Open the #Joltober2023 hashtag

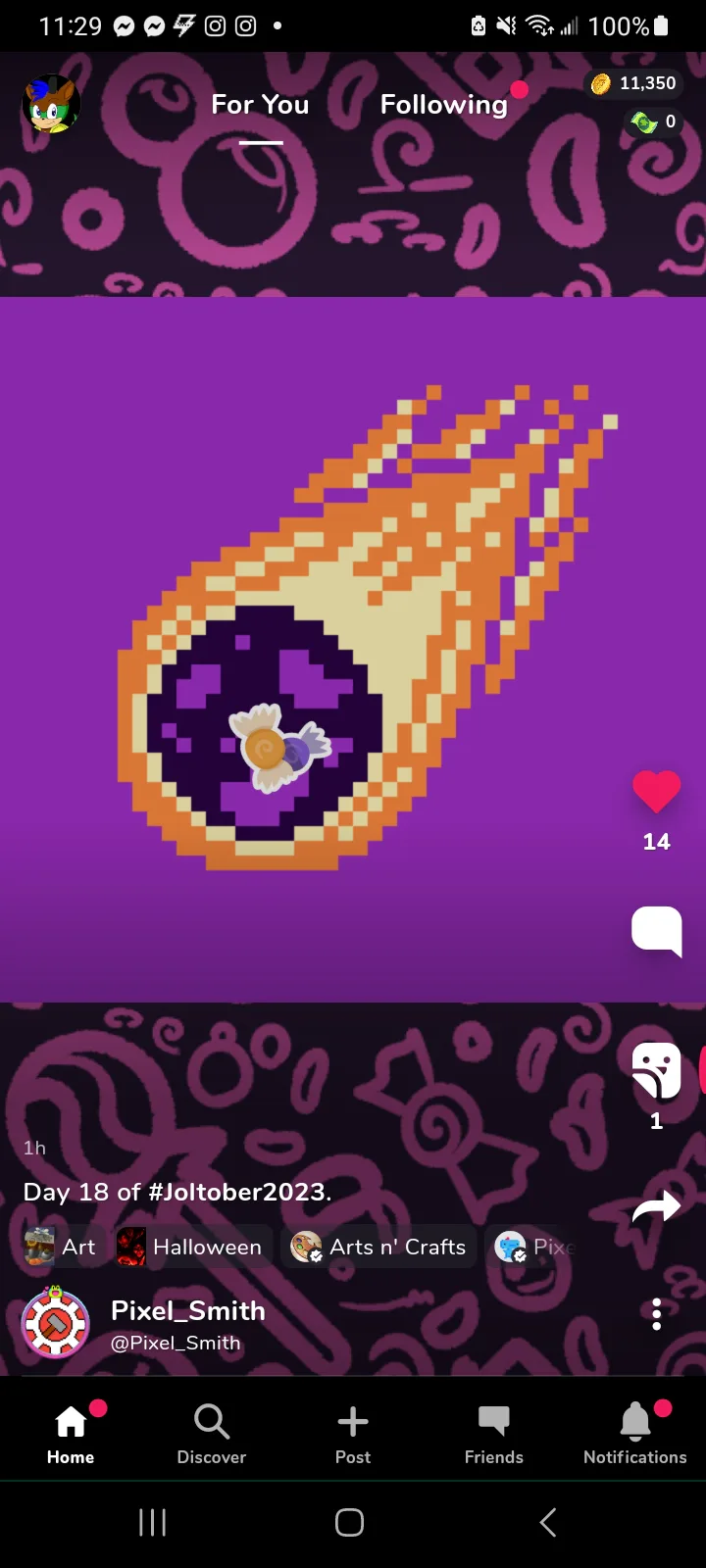pyautogui.click(x=238, y=1192)
